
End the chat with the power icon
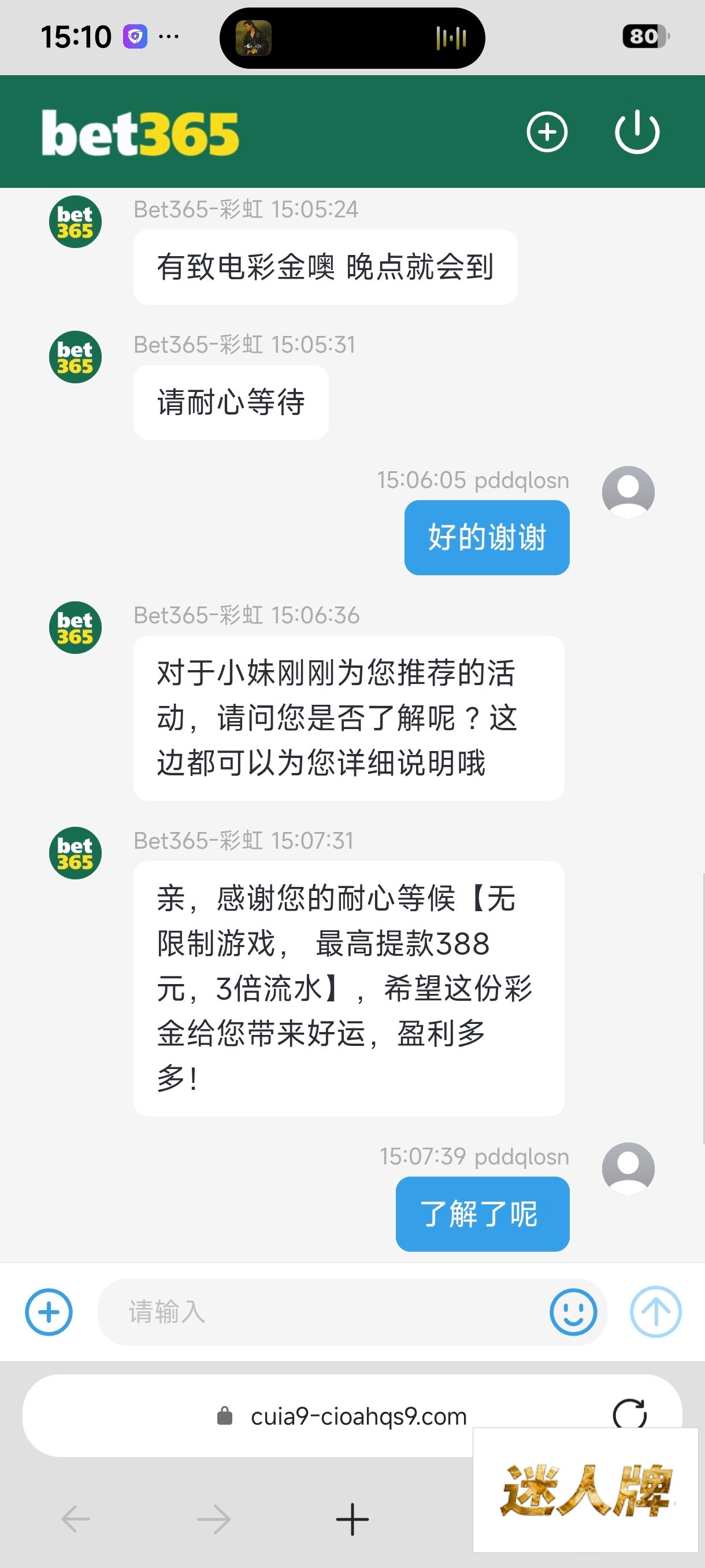[x=637, y=132]
